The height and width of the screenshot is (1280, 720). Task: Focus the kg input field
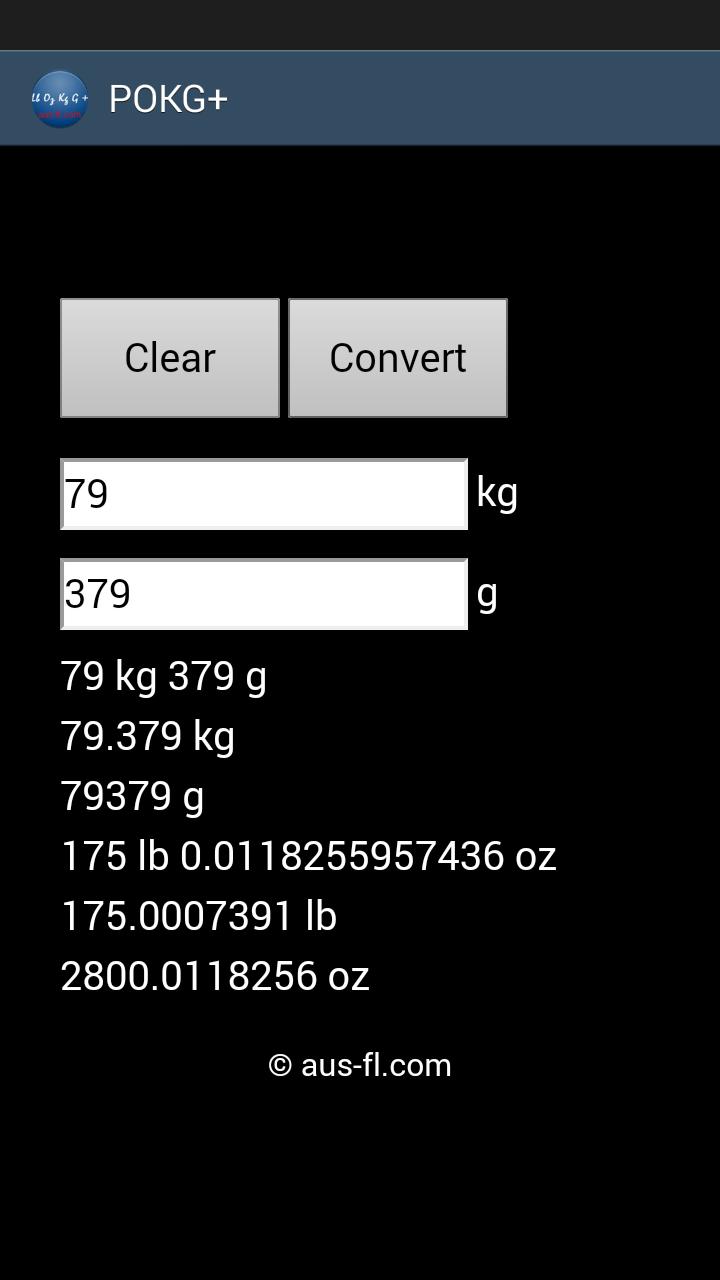264,494
